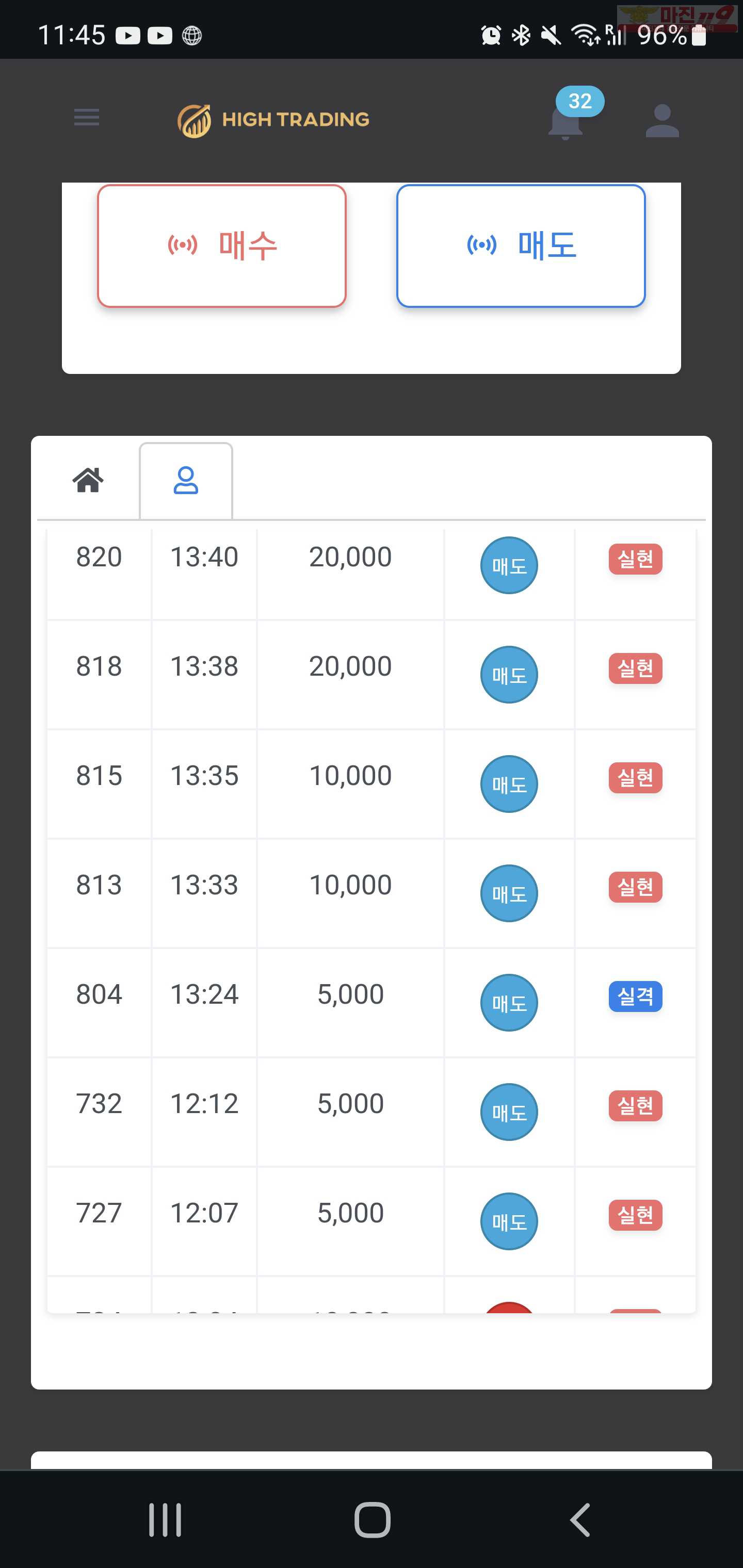Switch to the home icon tab

tap(88, 480)
